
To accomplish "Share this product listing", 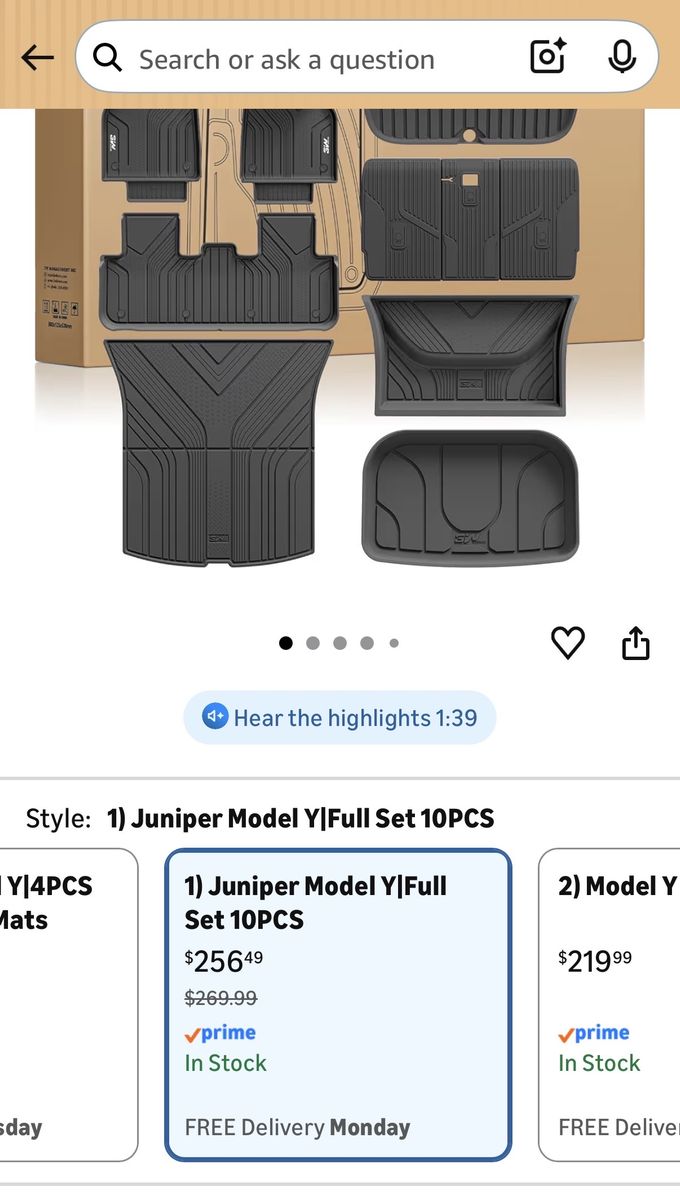I will (x=636, y=643).
